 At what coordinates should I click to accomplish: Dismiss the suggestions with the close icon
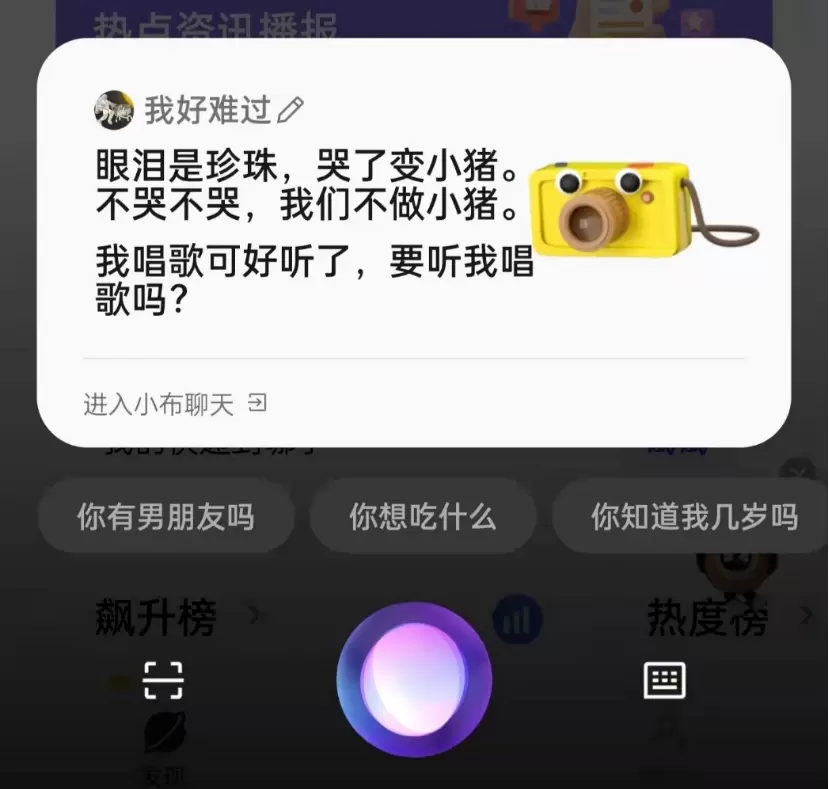pos(797,471)
